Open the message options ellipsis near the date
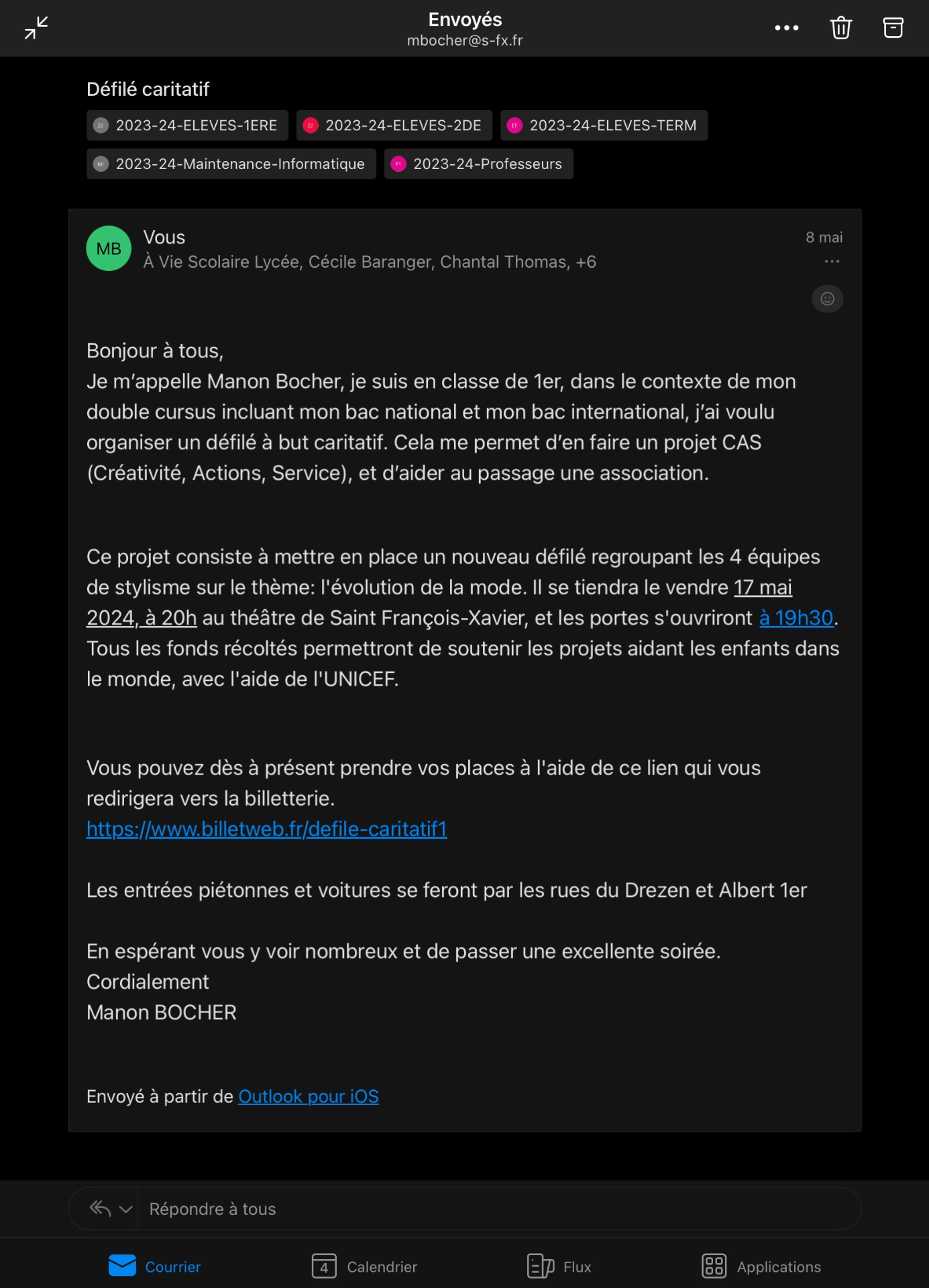The width and height of the screenshot is (929, 1288). coord(833,262)
